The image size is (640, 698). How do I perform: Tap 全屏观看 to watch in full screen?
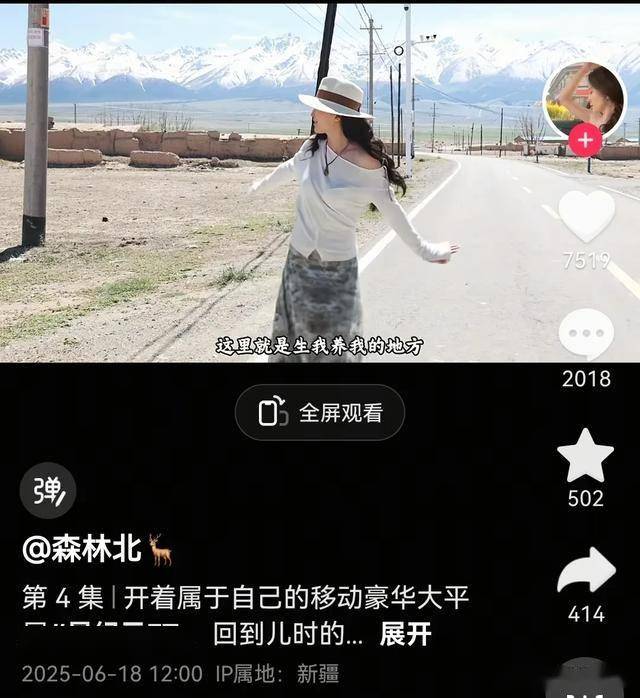(x=320, y=412)
